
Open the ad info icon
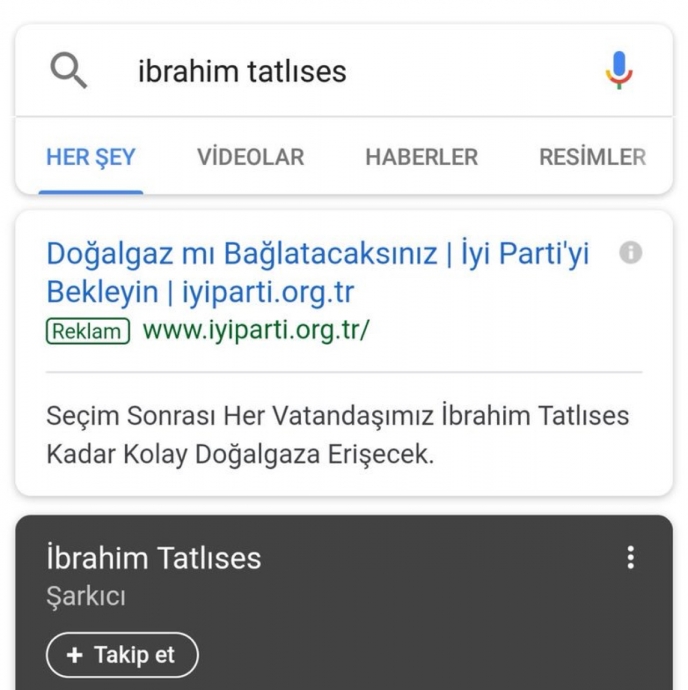click(x=630, y=253)
